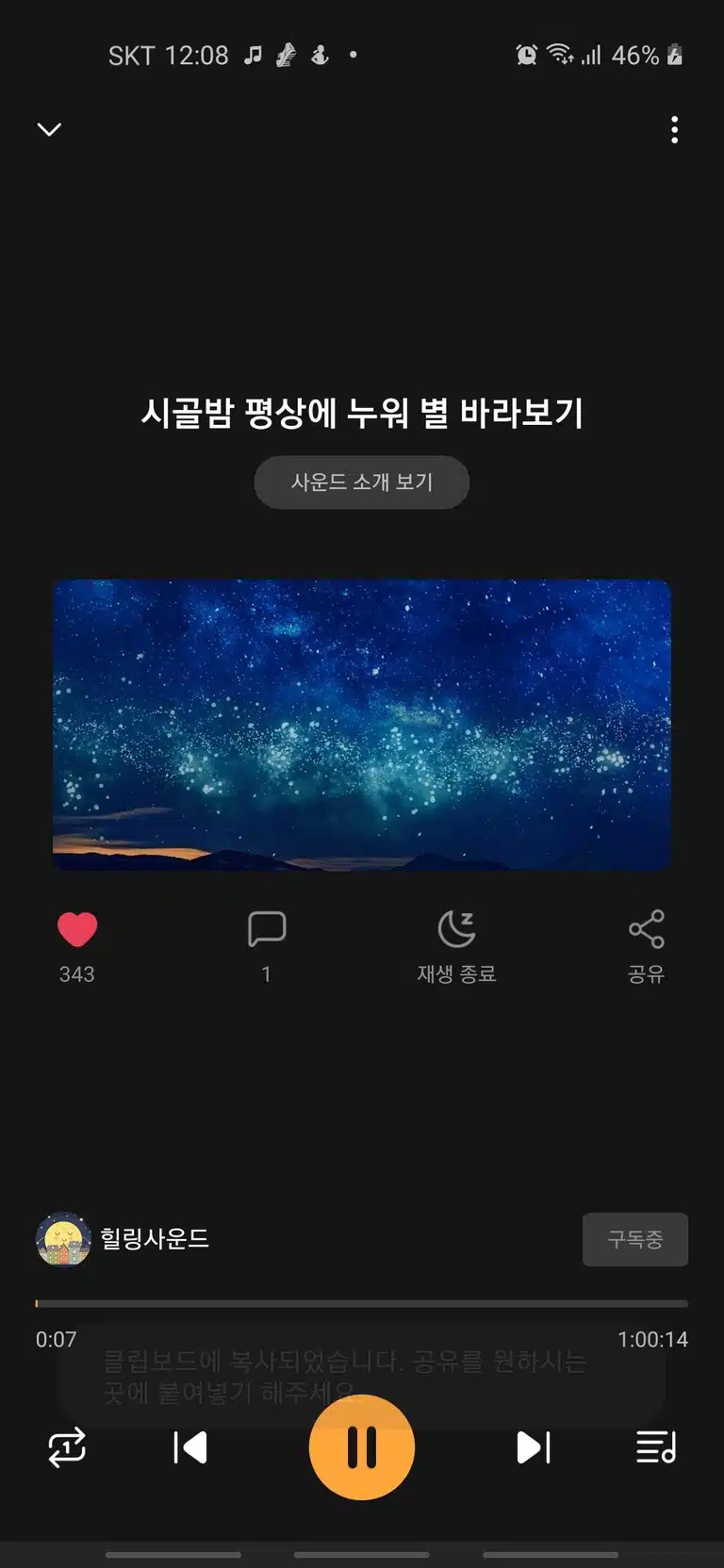724x1568 pixels.
Task: Tap the 사운드 소개 보기 button
Action: click(362, 482)
